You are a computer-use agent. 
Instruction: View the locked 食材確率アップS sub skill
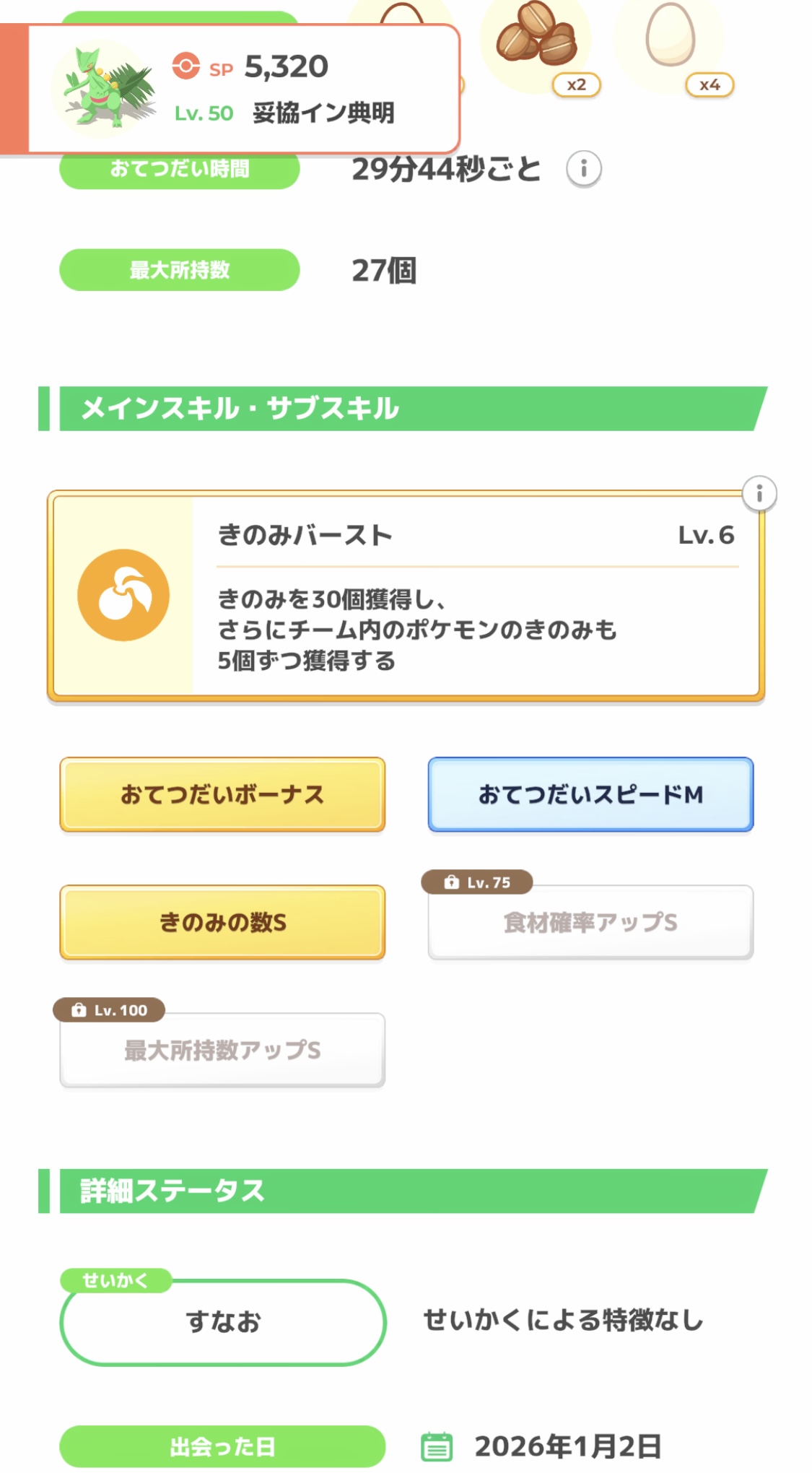pyautogui.click(x=590, y=922)
